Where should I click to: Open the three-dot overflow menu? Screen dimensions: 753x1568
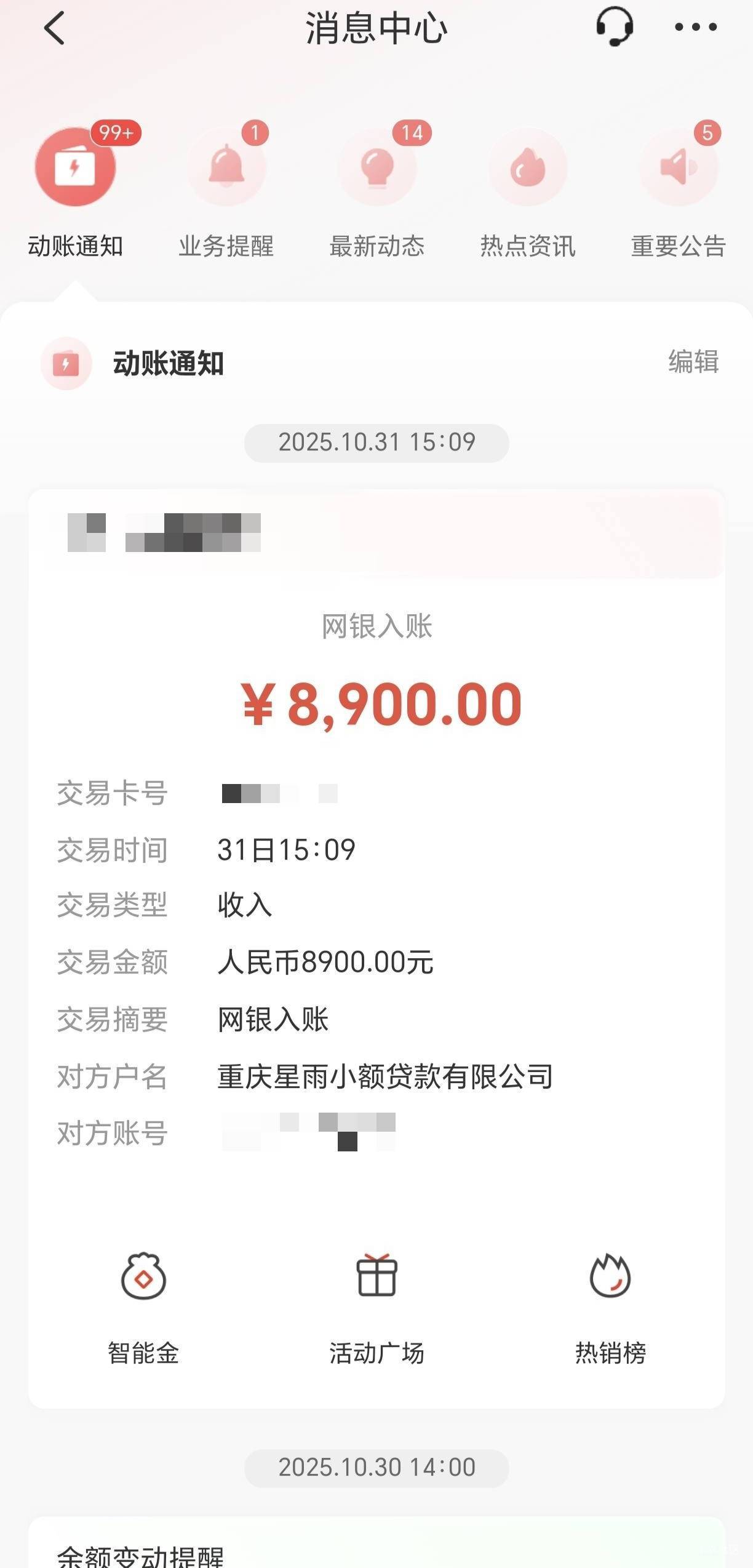coord(696,27)
